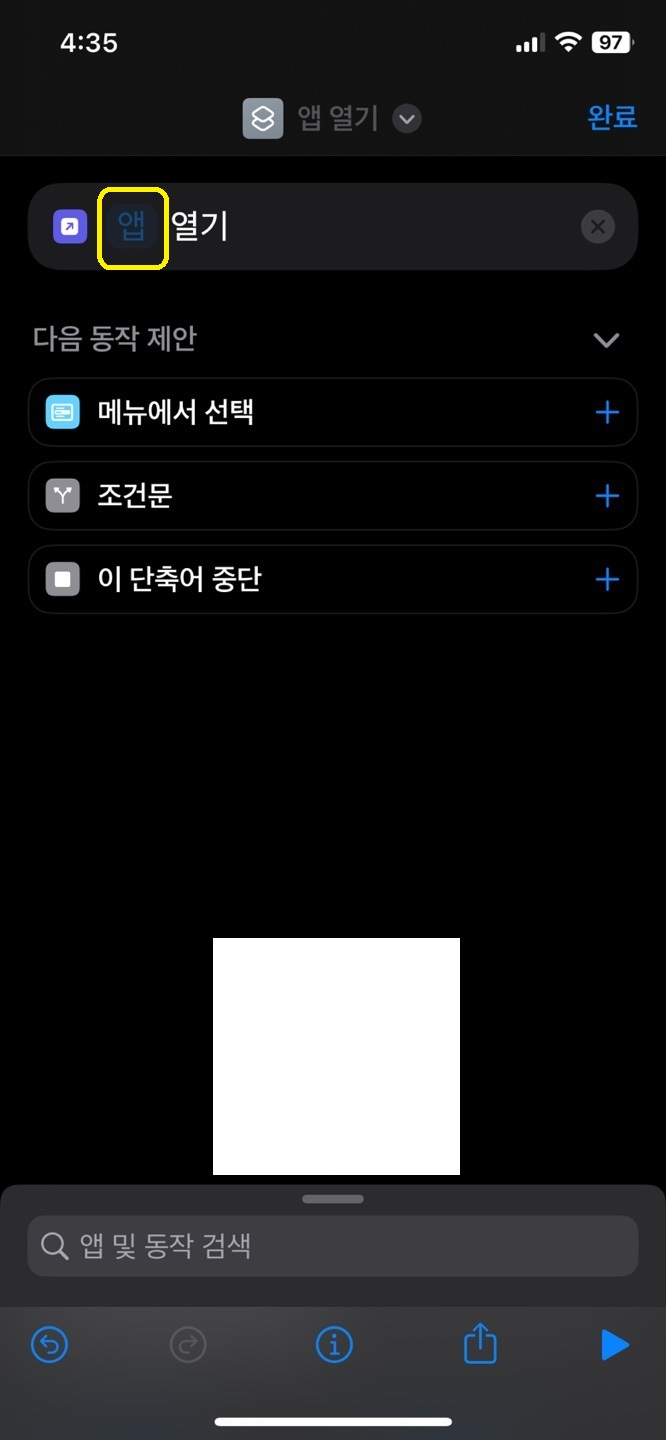
Task: Remove the 앱 열기 action
Action: click(x=597, y=227)
